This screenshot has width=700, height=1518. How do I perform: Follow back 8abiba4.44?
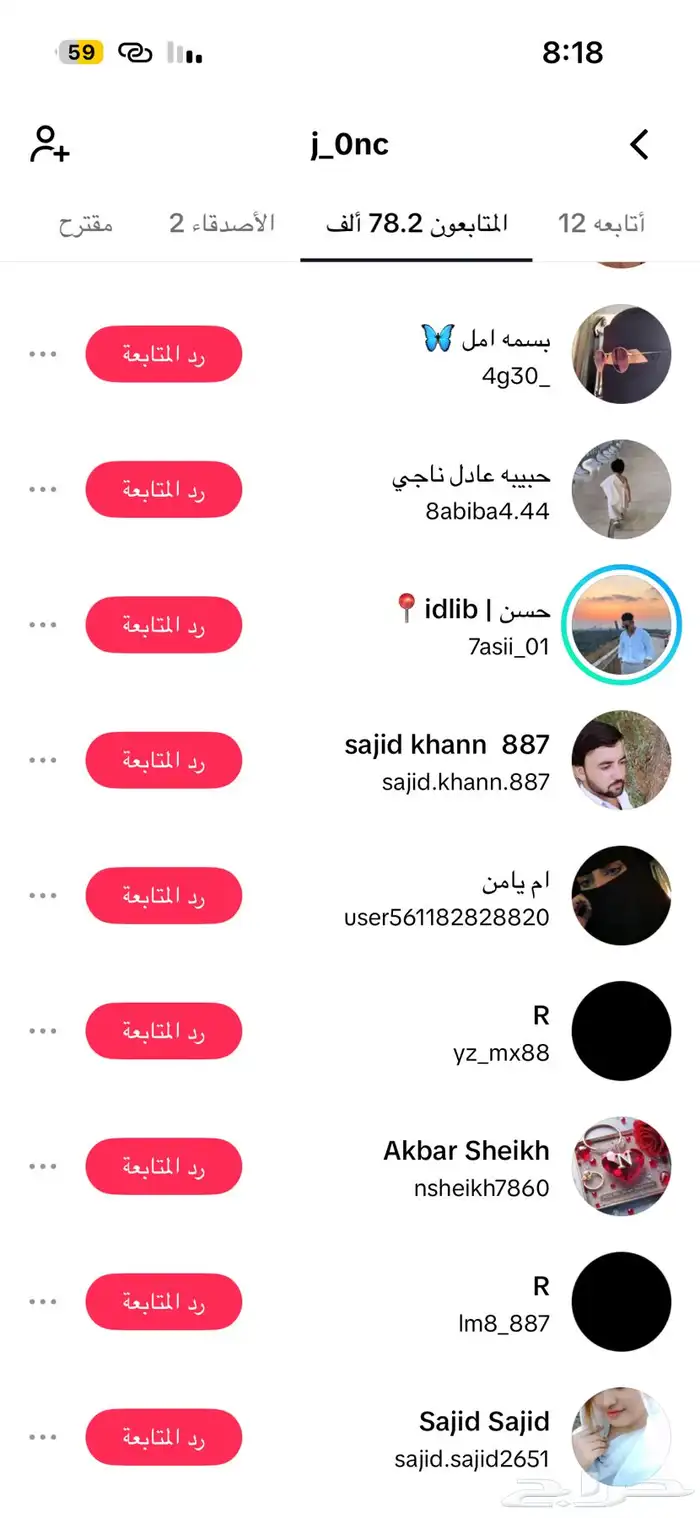click(x=164, y=489)
